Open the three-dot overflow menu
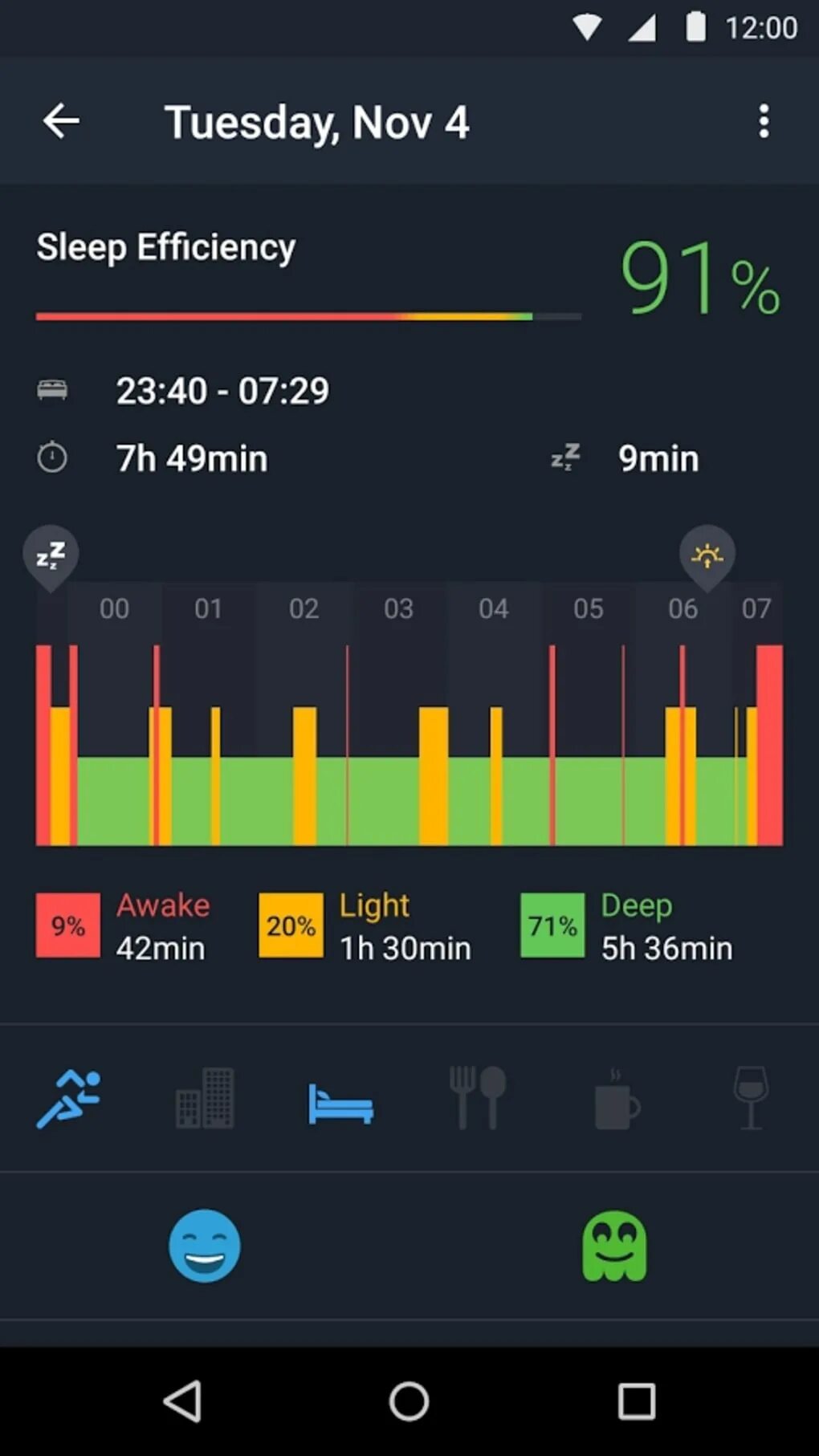This screenshot has height=1456, width=819. coord(764,122)
